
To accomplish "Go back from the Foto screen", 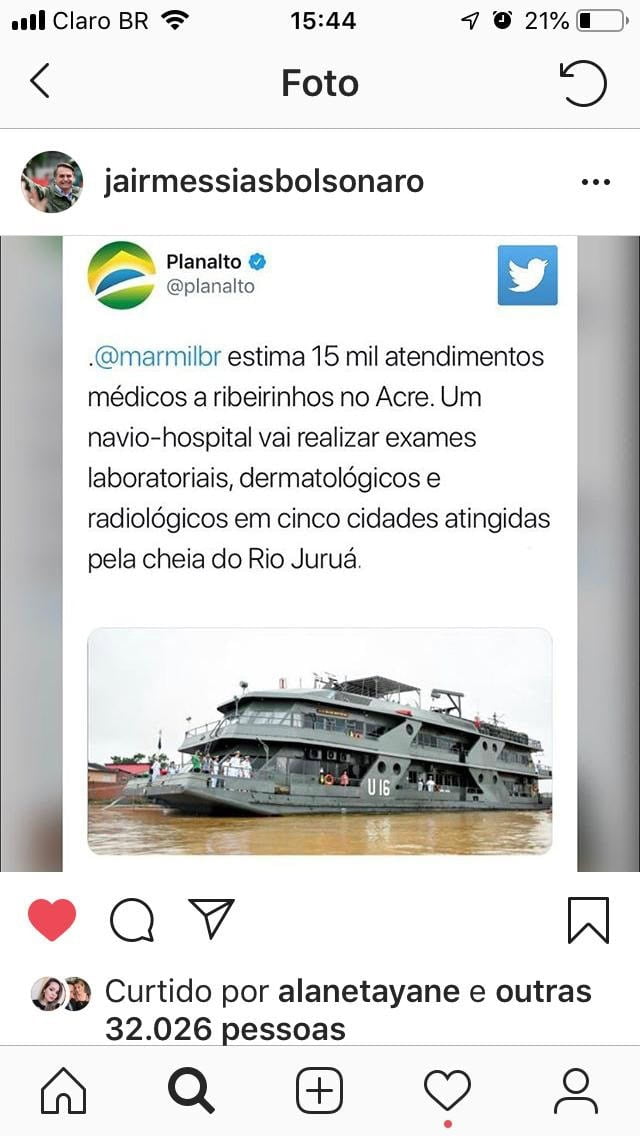I will tap(40, 81).
